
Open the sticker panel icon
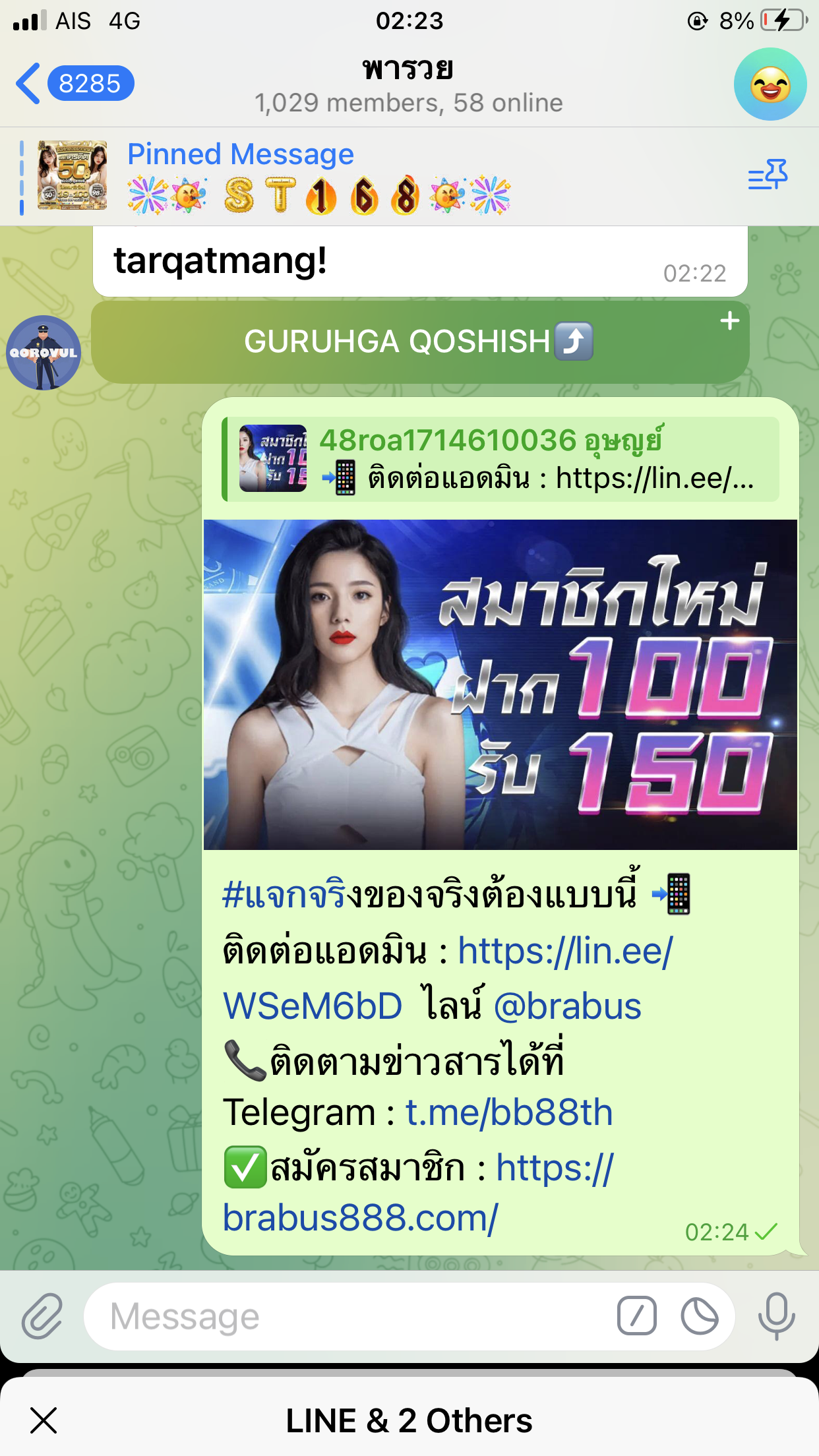click(x=699, y=1316)
